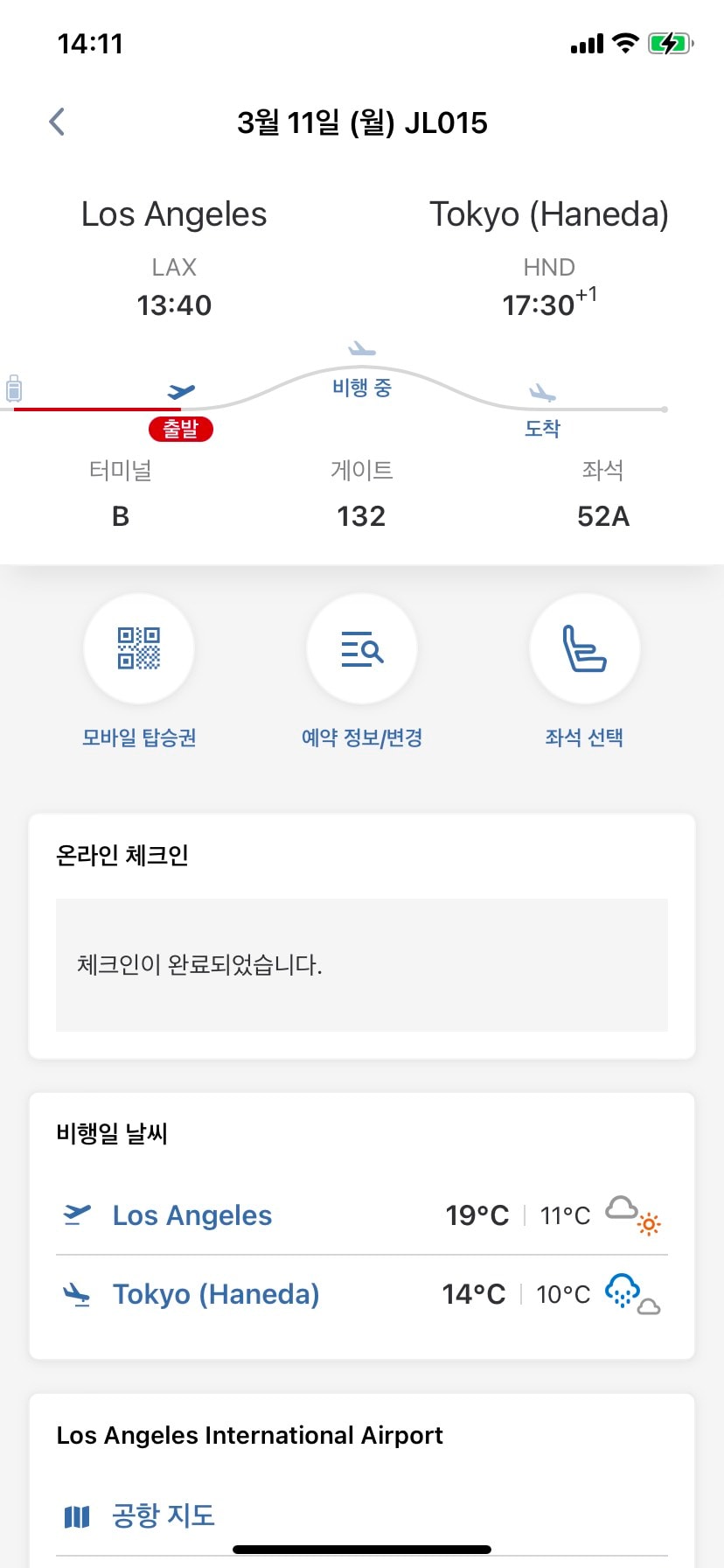724x1568 pixels.
Task: Go back using the top-left arrow
Action: click(58, 122)
